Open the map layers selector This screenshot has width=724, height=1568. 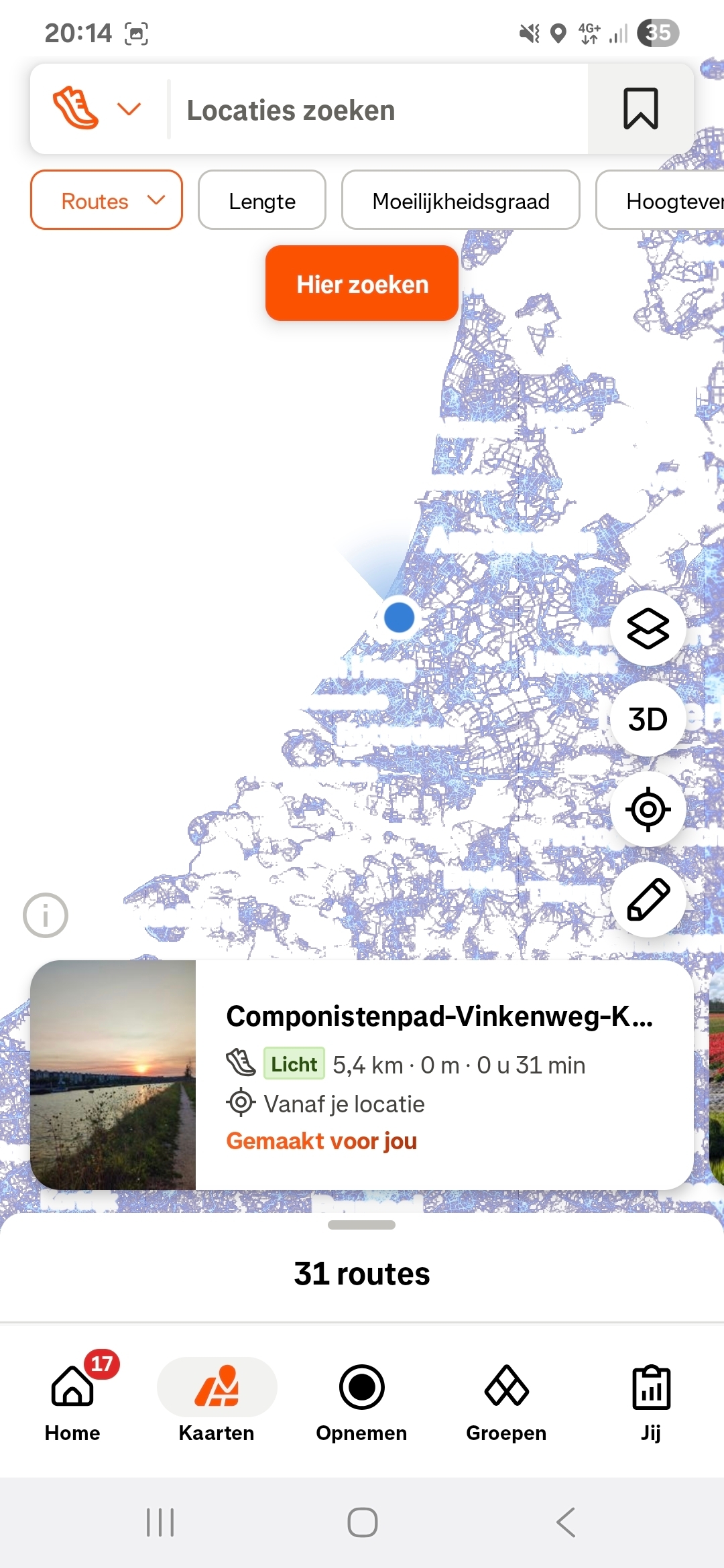648,629
